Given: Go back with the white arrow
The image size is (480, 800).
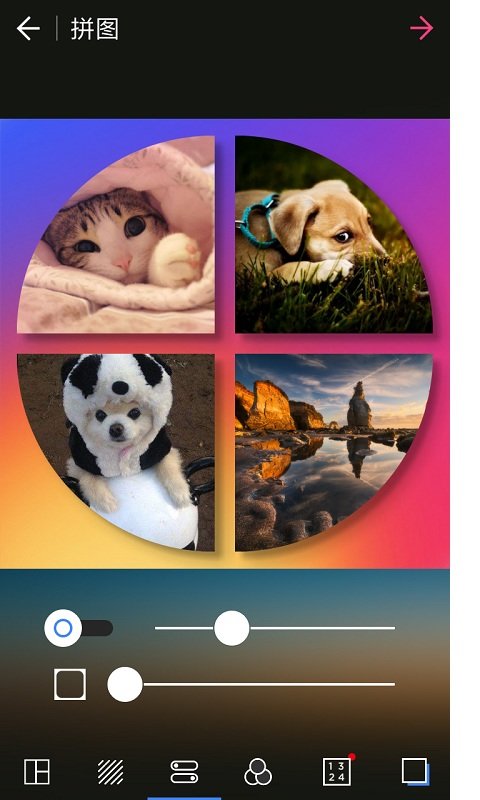Looking at the screenshot, I should [x=28, y=28].
